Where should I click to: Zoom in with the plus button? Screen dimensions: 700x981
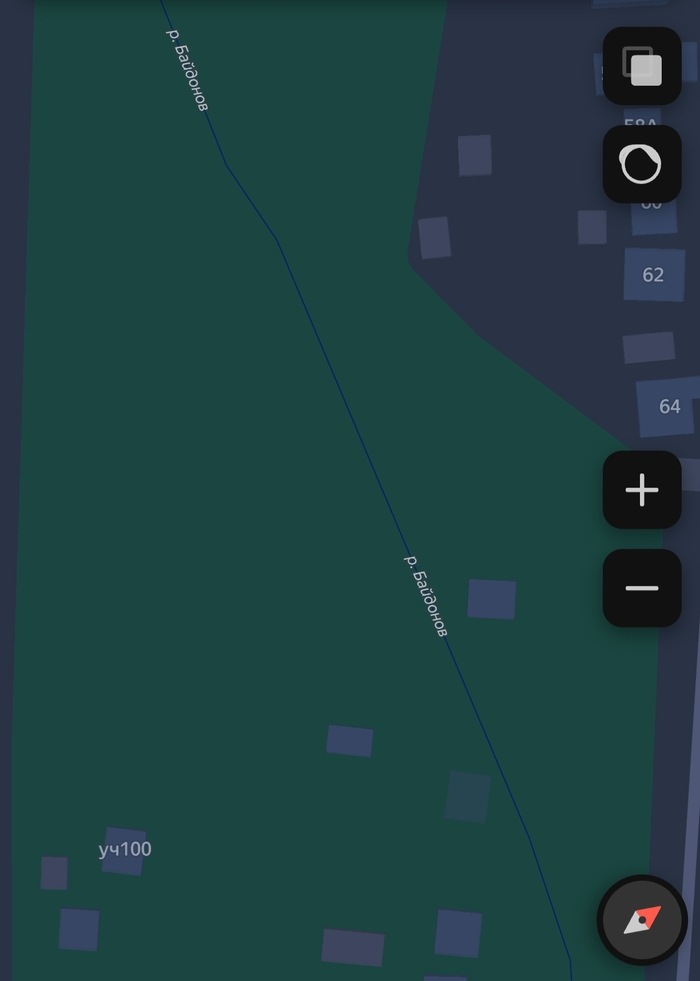[642, 490]
